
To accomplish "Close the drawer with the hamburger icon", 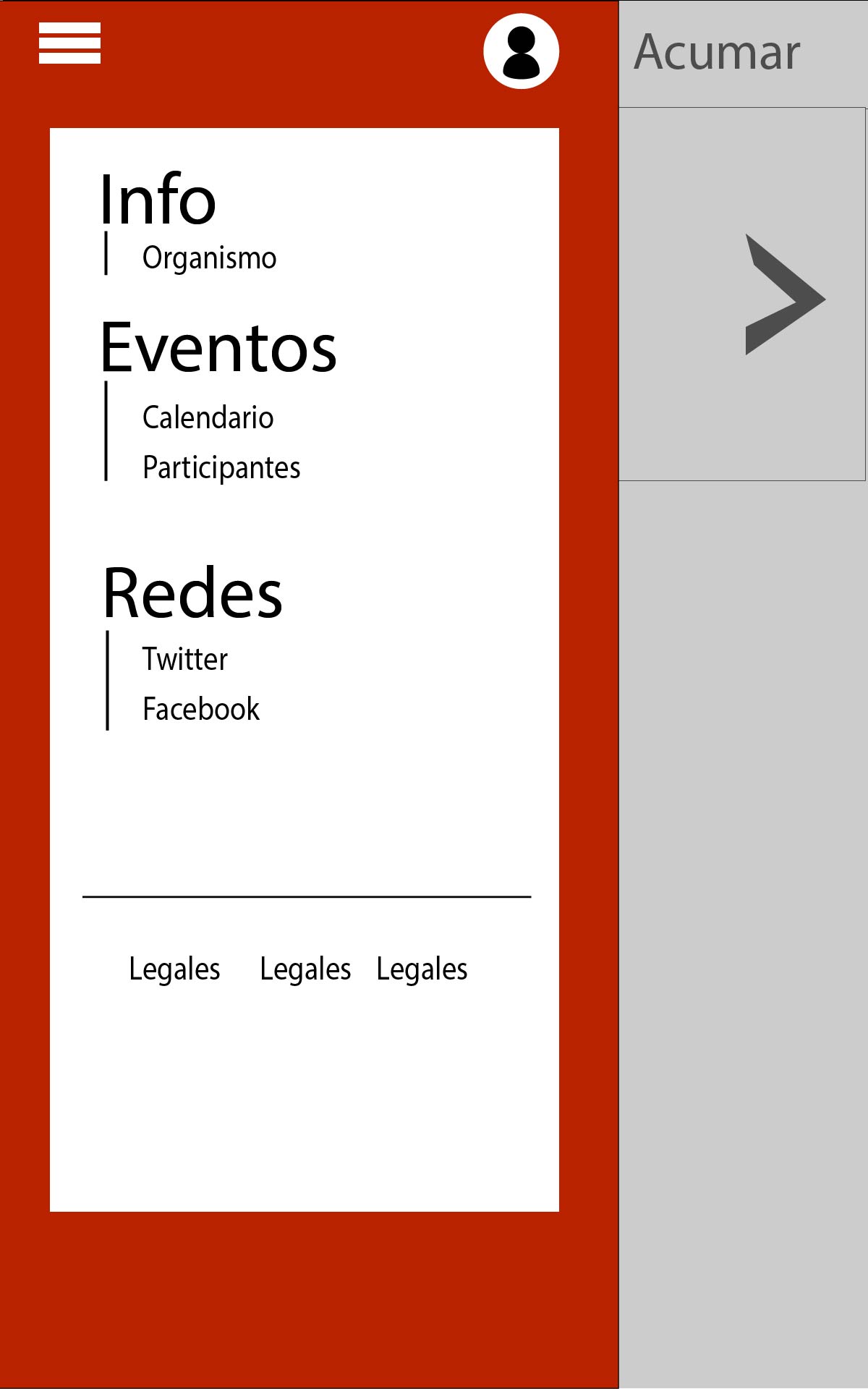I will [69, 43].
